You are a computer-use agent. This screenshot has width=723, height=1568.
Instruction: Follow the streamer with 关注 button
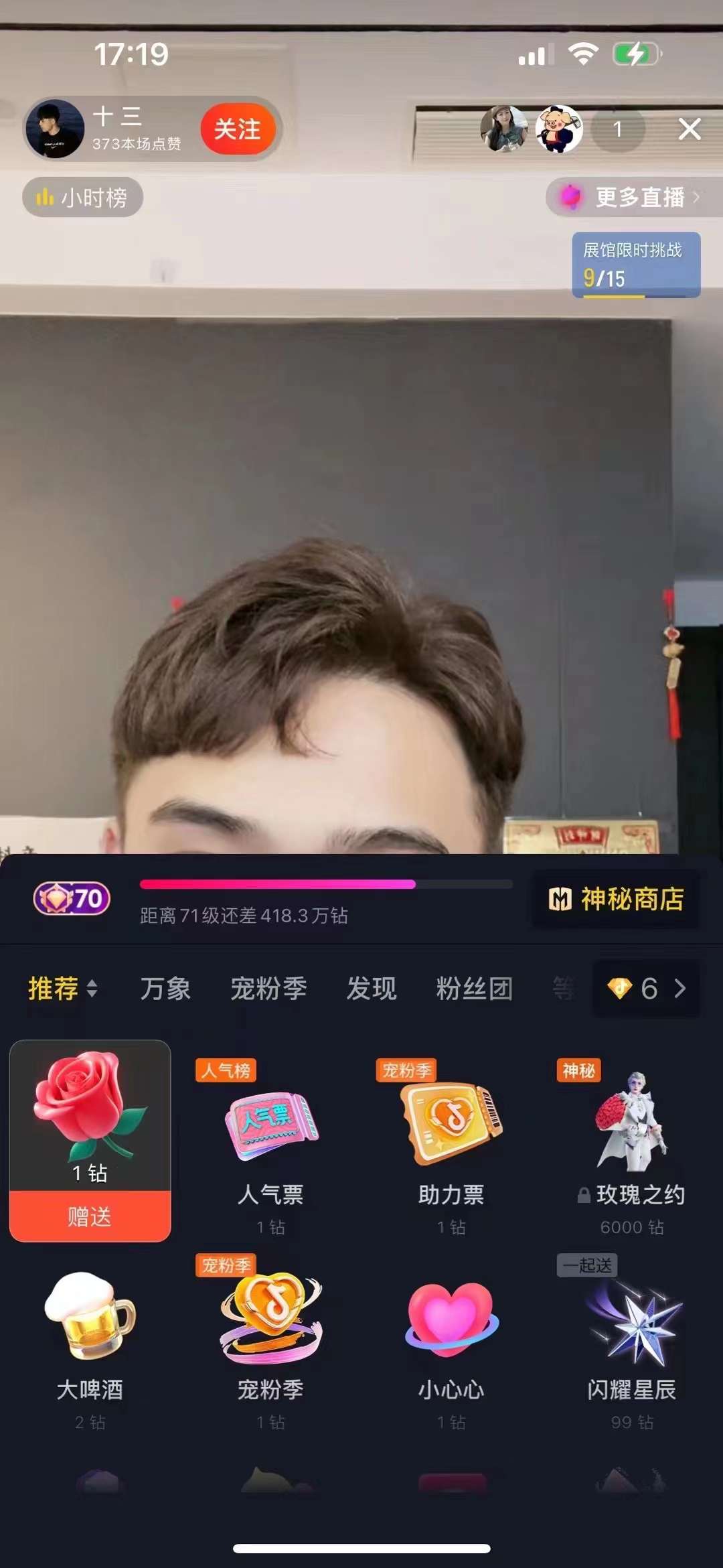pyautogui.click(x=238, y=129)
